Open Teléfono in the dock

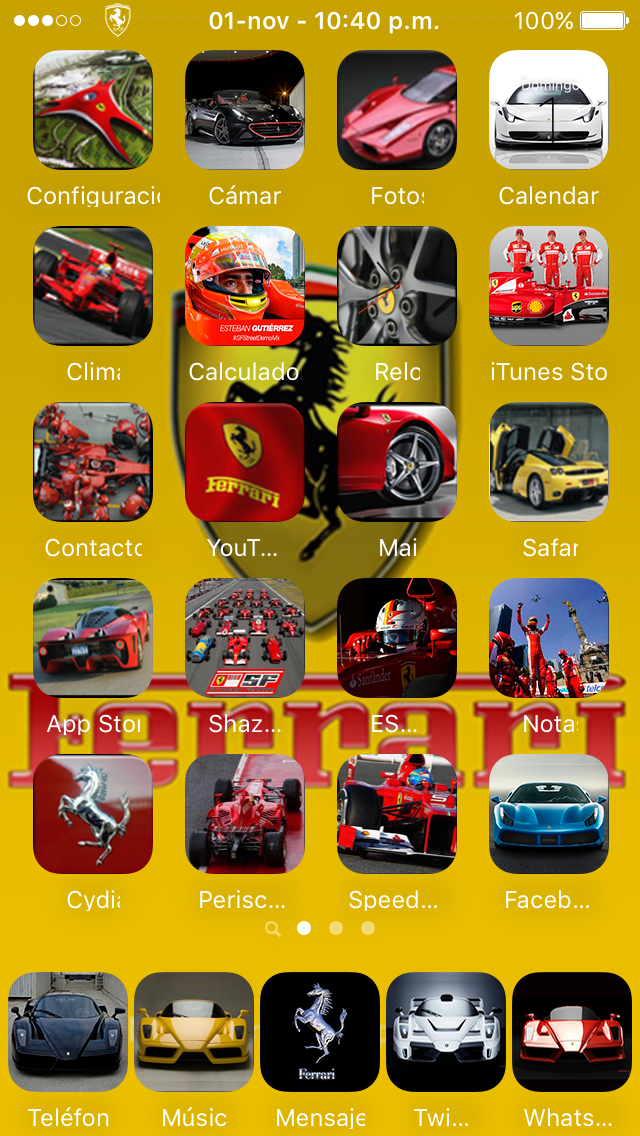point(68,1032)
